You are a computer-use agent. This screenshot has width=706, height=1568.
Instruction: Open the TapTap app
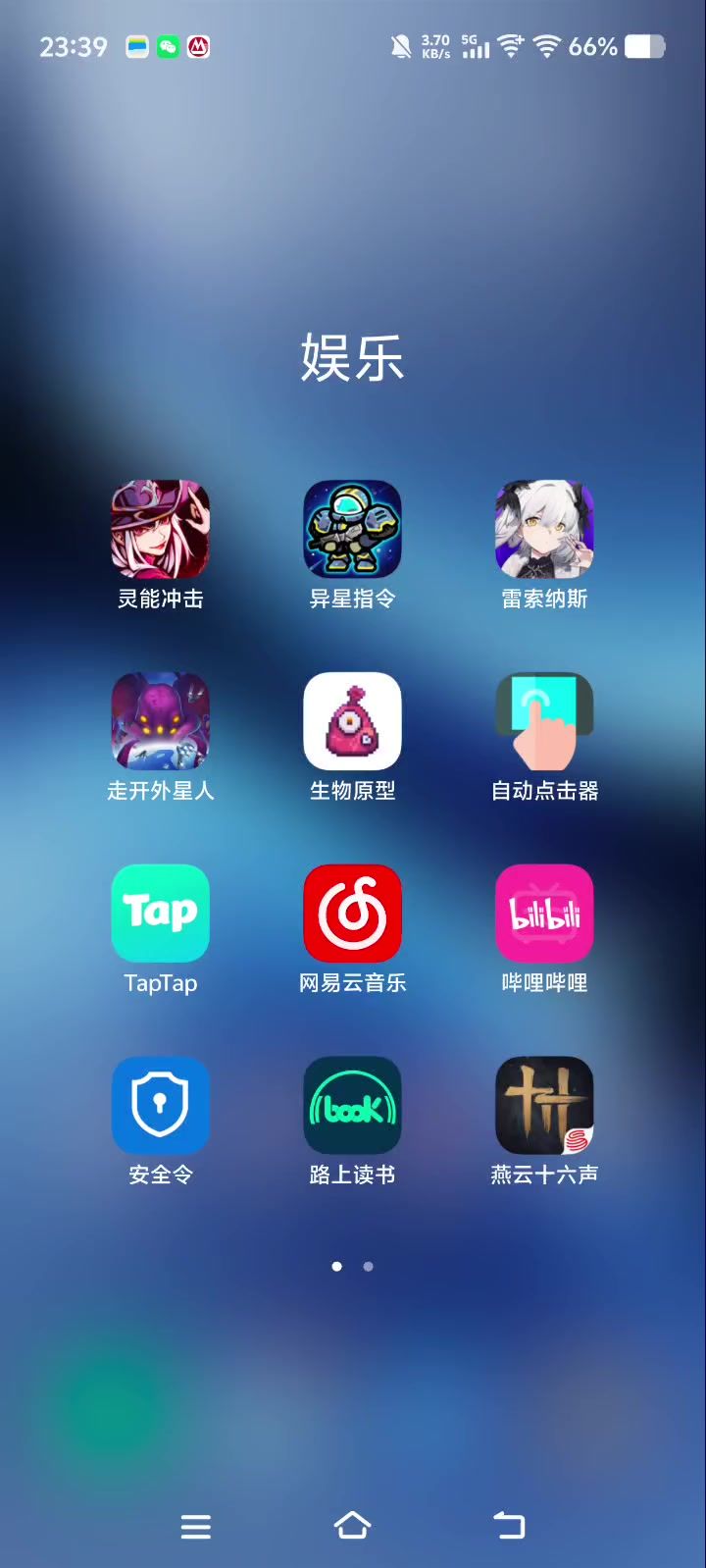160,915
